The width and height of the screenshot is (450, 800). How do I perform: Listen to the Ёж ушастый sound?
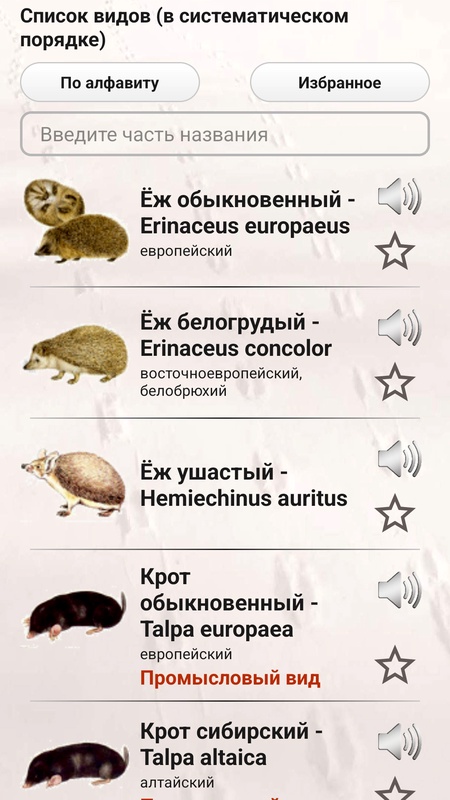(399, 459)
